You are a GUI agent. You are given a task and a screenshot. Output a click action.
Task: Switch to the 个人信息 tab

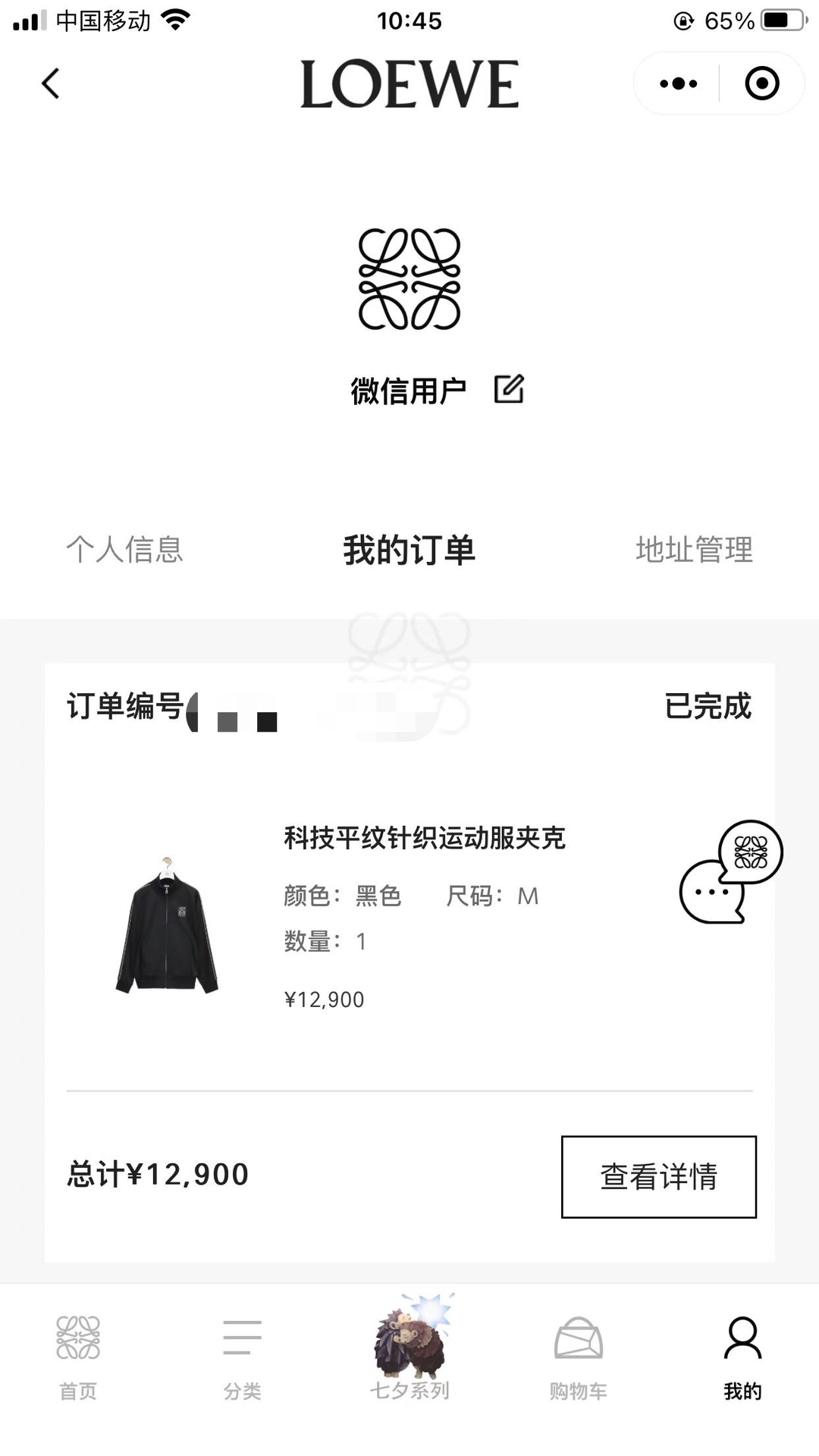click(x=125, y=550)
